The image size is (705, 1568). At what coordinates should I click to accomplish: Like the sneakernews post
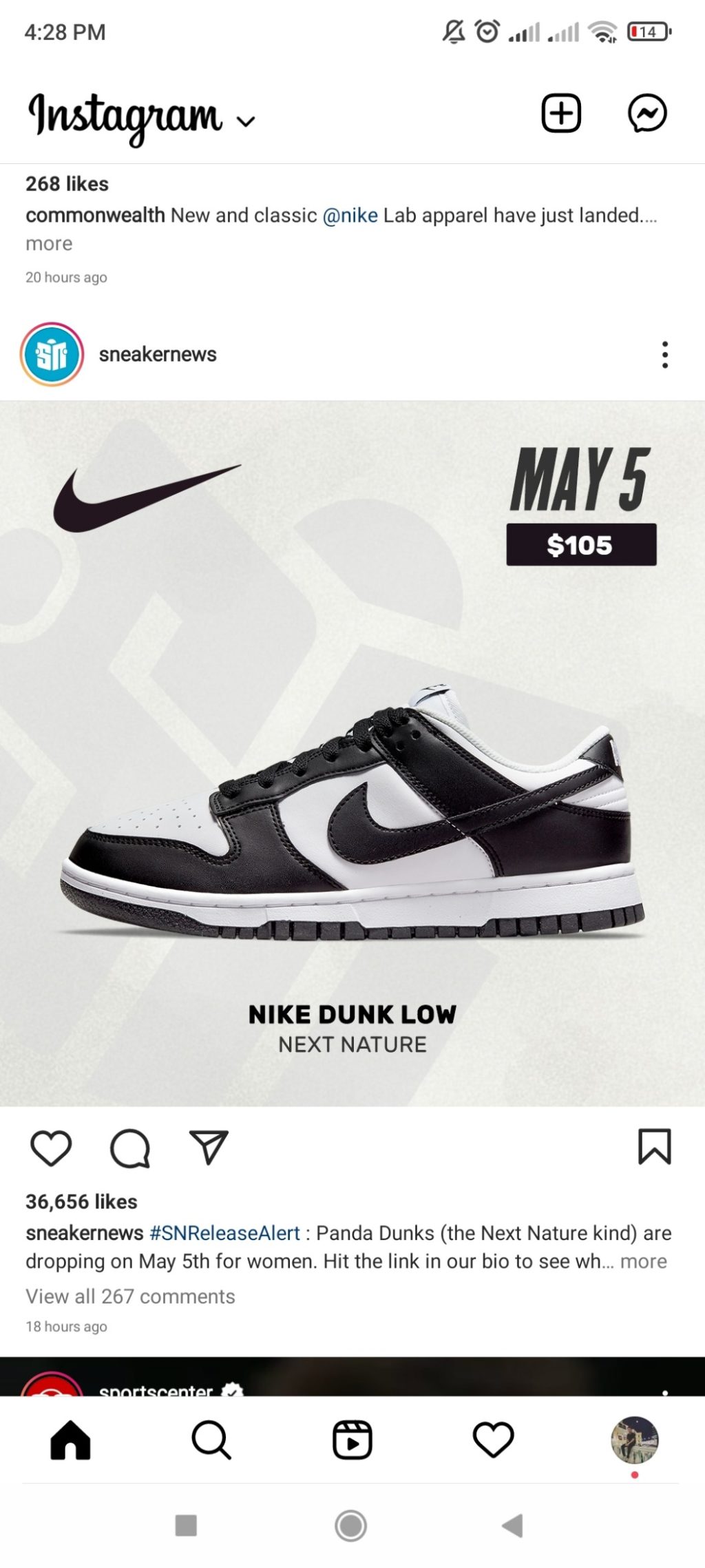point(51,1148)
